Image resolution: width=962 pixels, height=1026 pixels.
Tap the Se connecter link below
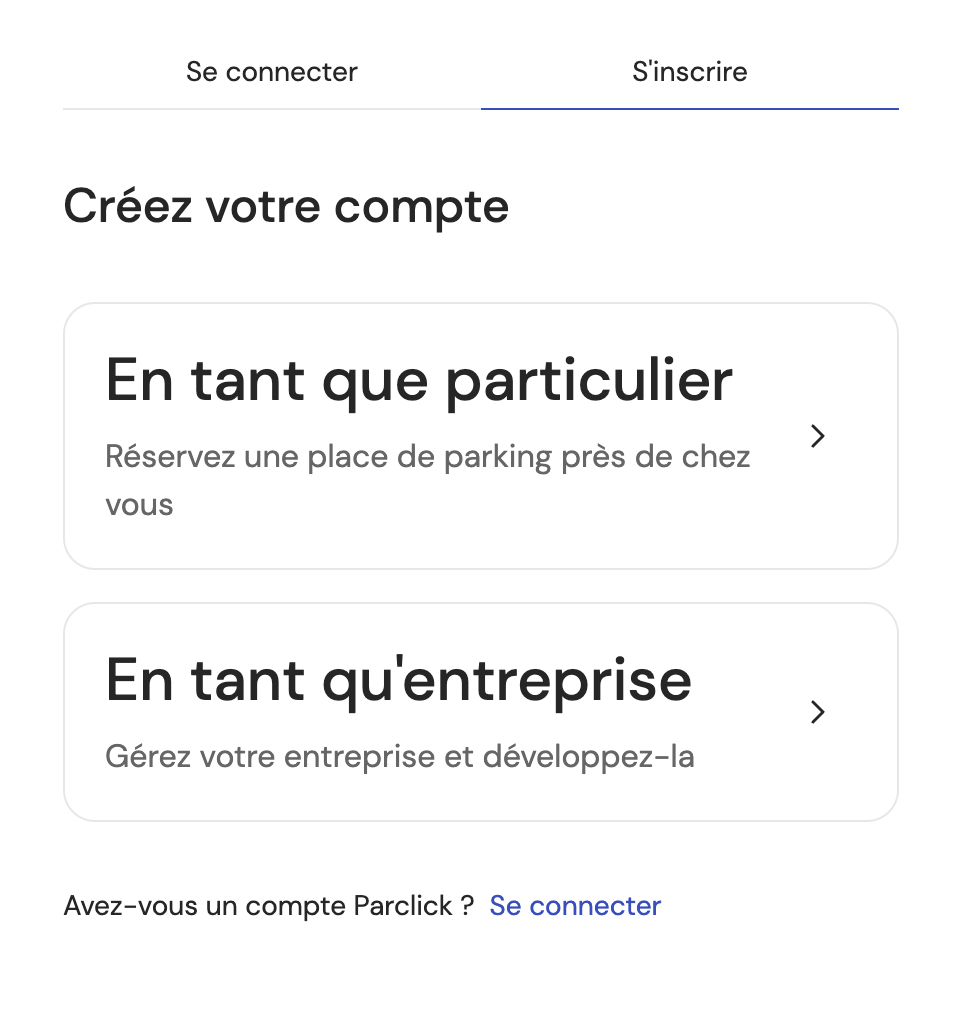coord(575,906)
